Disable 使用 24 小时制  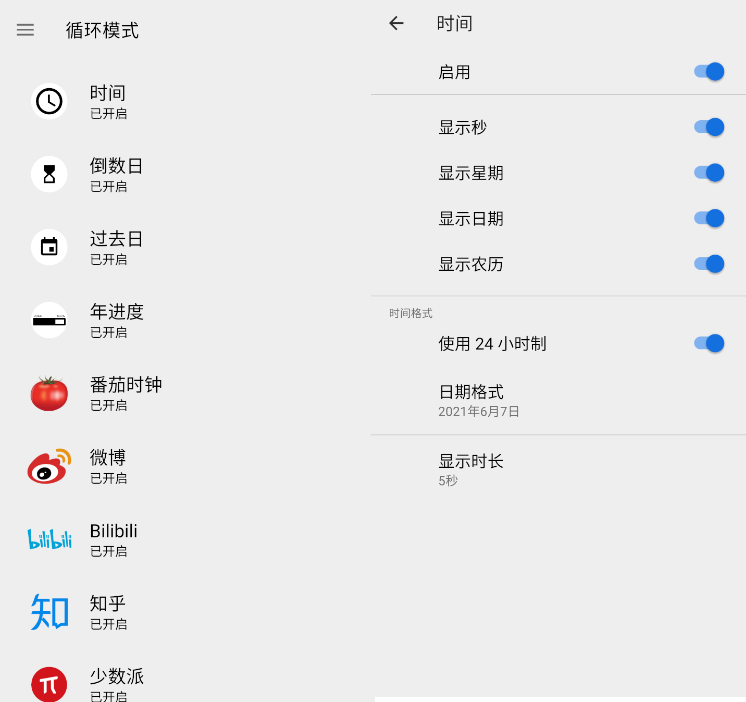click(710, 344)
